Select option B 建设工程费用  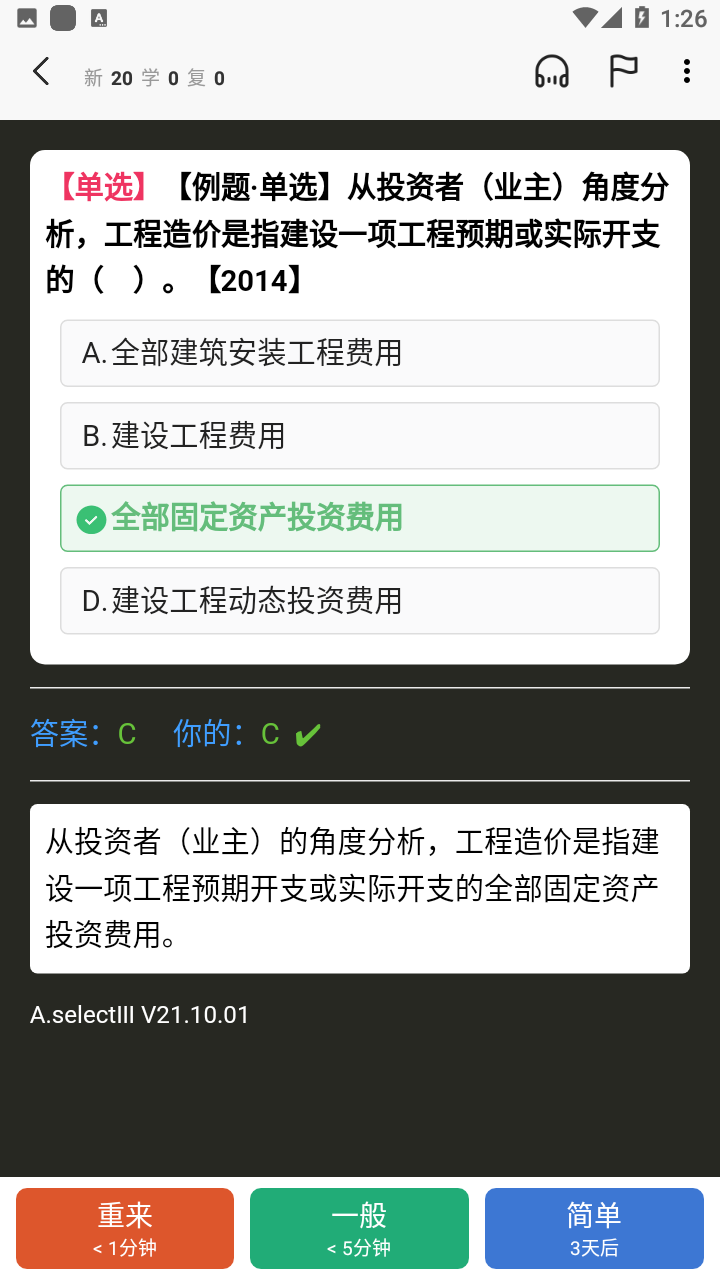[x=360, y=436]
